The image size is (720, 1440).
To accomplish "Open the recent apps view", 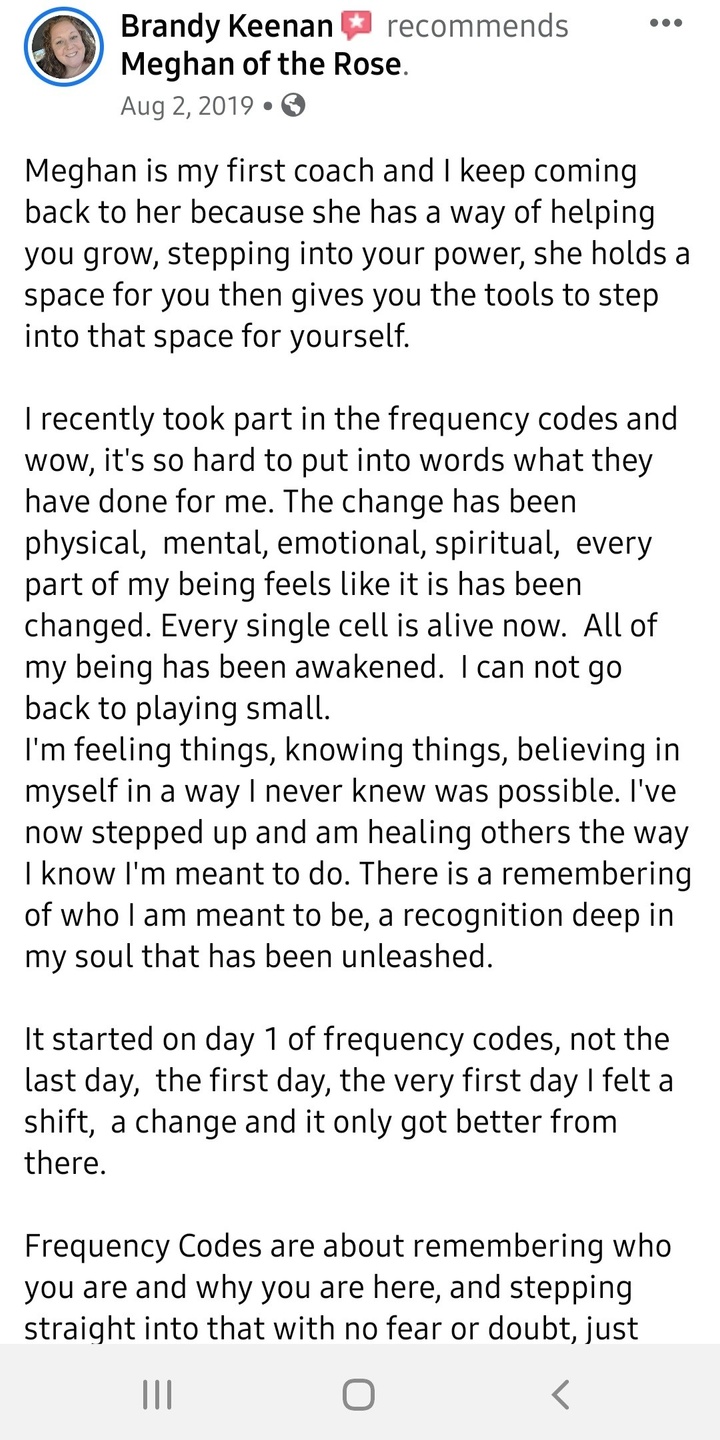I will coord(157,1394).
